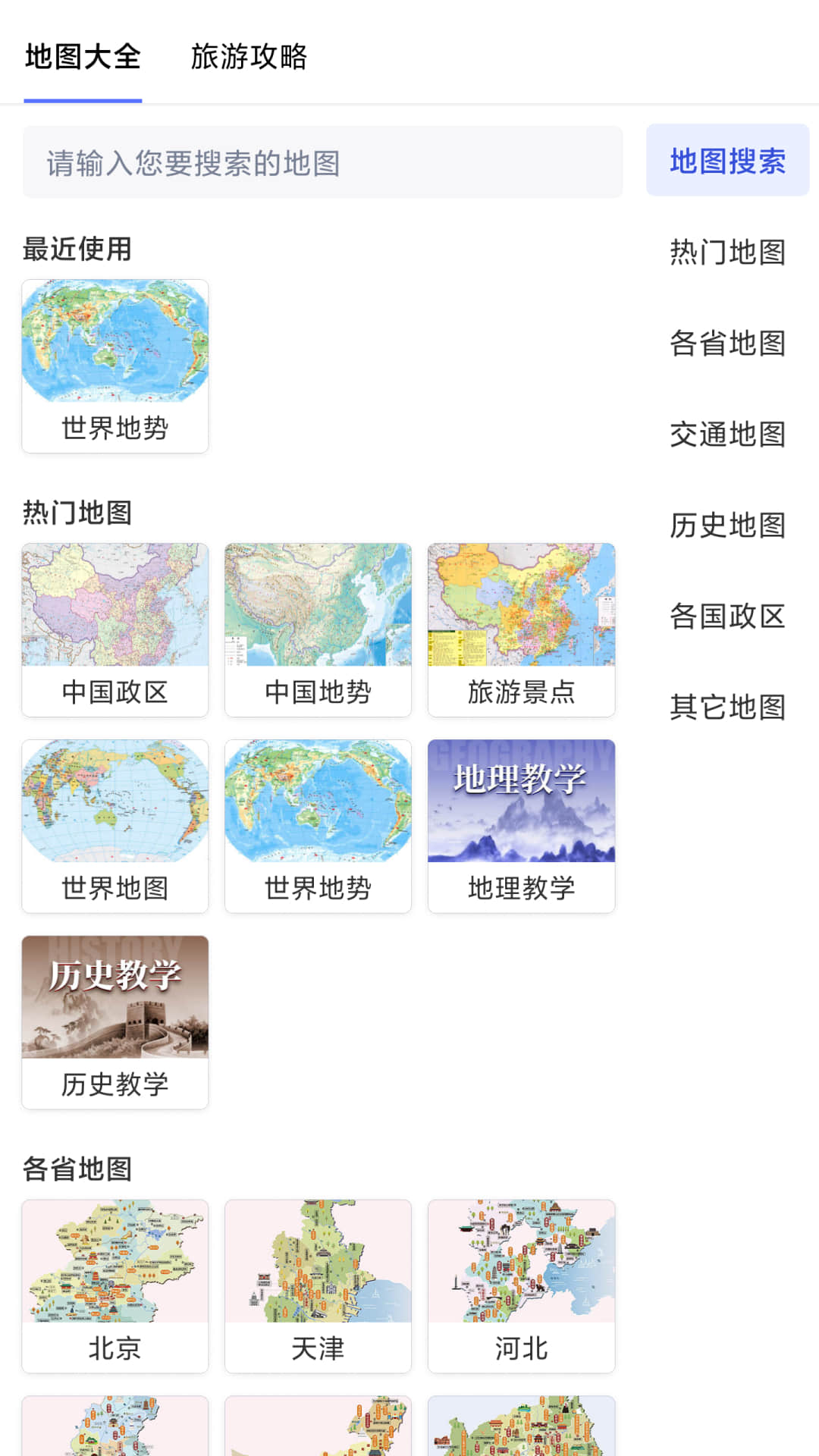Click the map search input field
819x1456 pixels.
322,162
